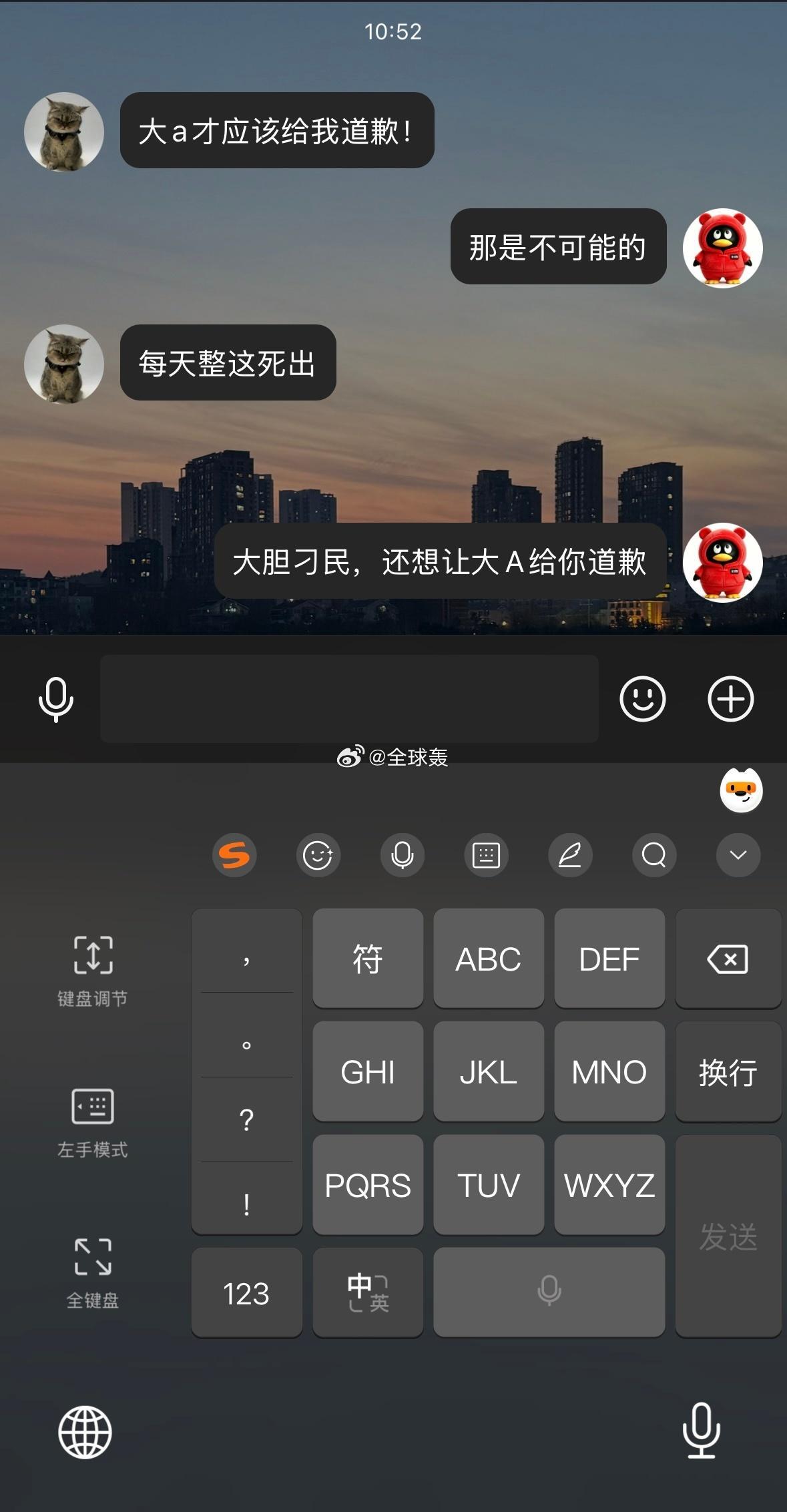The image size is (787, 1512).
Task: Focus the chat message input field
Action: coord(349,699)
